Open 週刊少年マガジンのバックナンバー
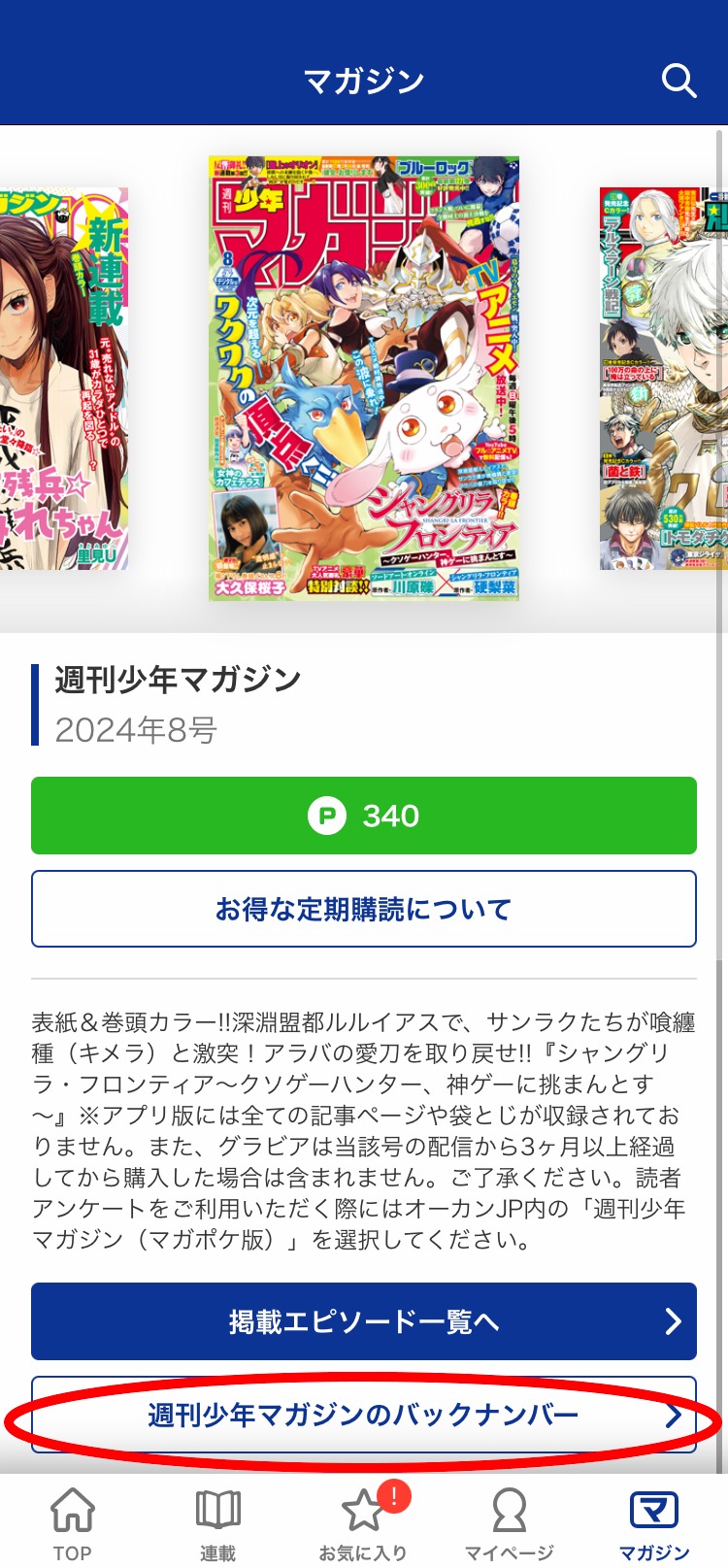Viewport: 728px width, 1568px height. [x=364, y=1415]
